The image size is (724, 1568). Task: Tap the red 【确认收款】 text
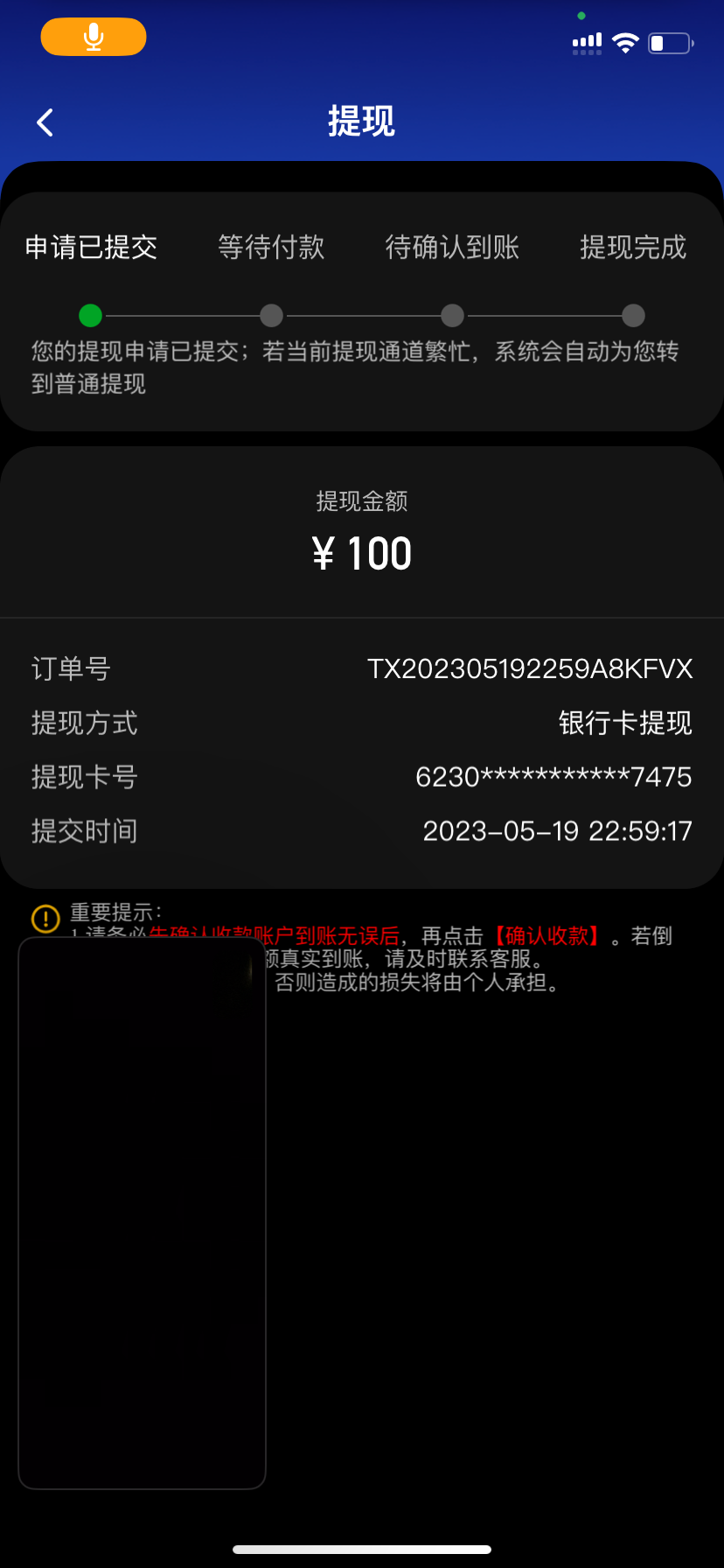tap(546, 936)
